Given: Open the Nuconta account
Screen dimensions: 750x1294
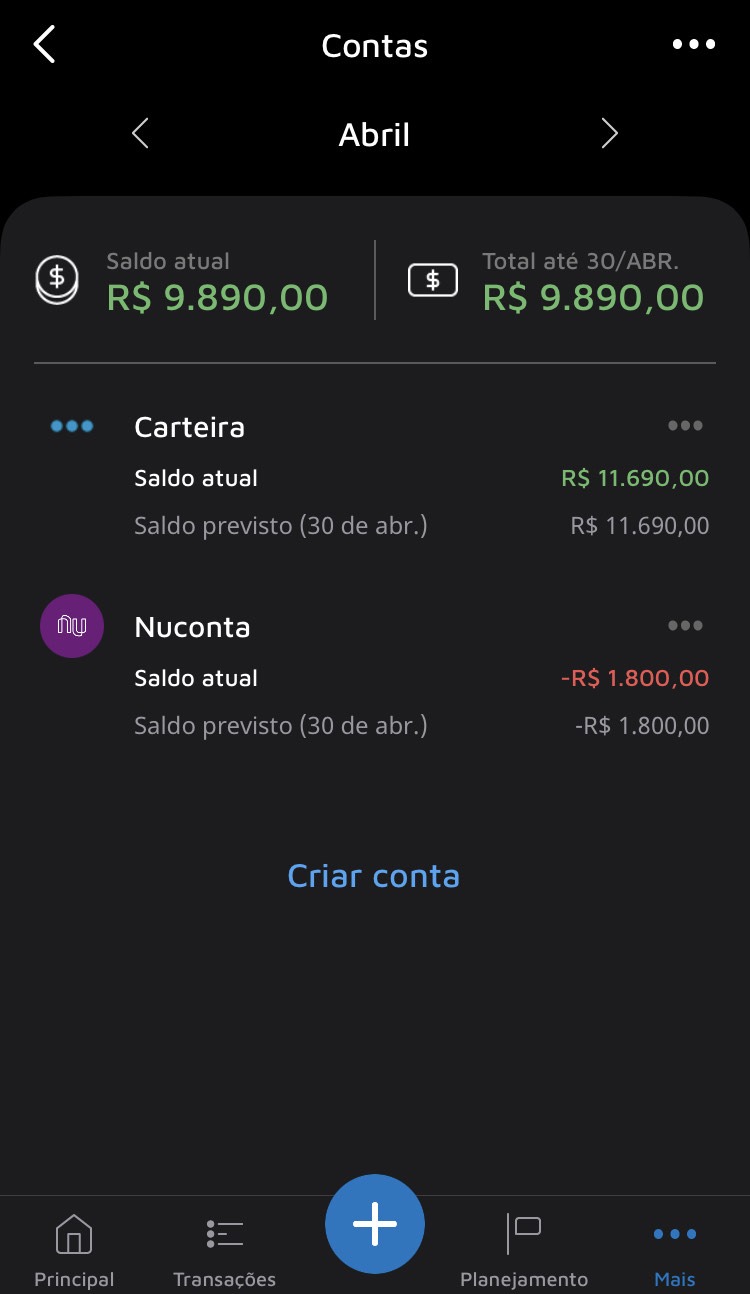Looking at the screenshot, I should click(192, 627).
